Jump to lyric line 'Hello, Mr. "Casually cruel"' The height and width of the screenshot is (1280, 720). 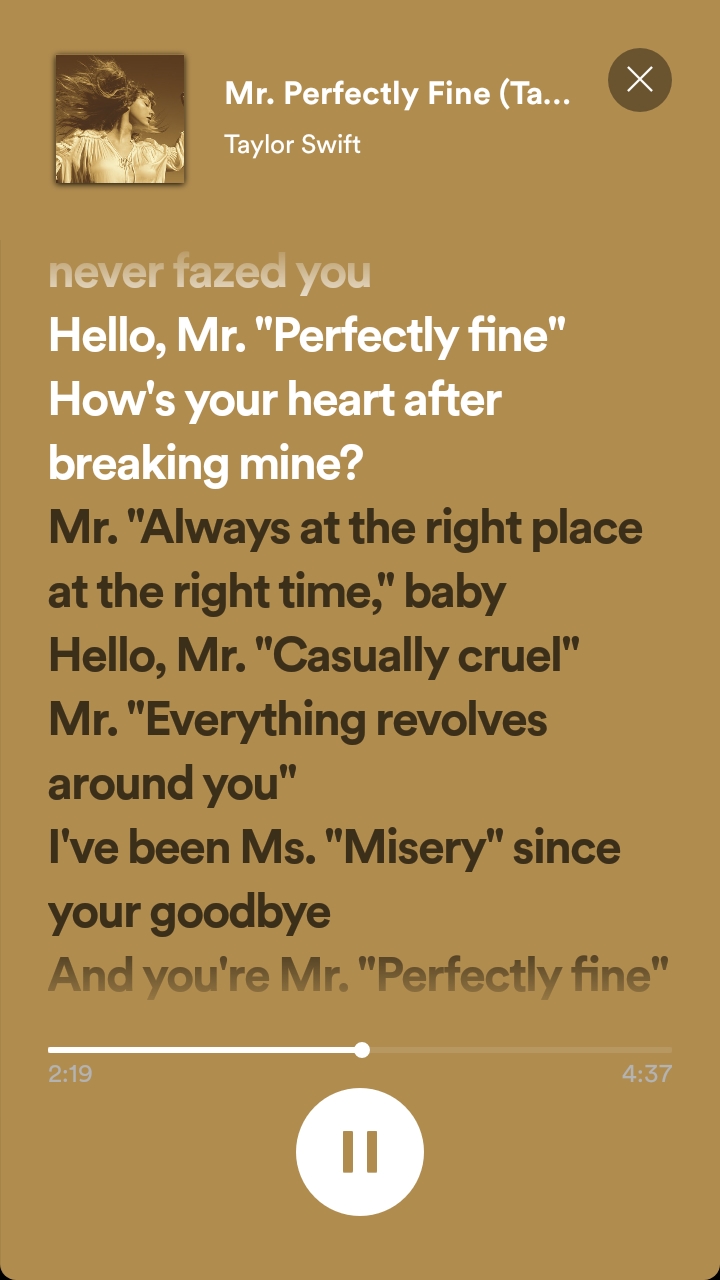314,656
